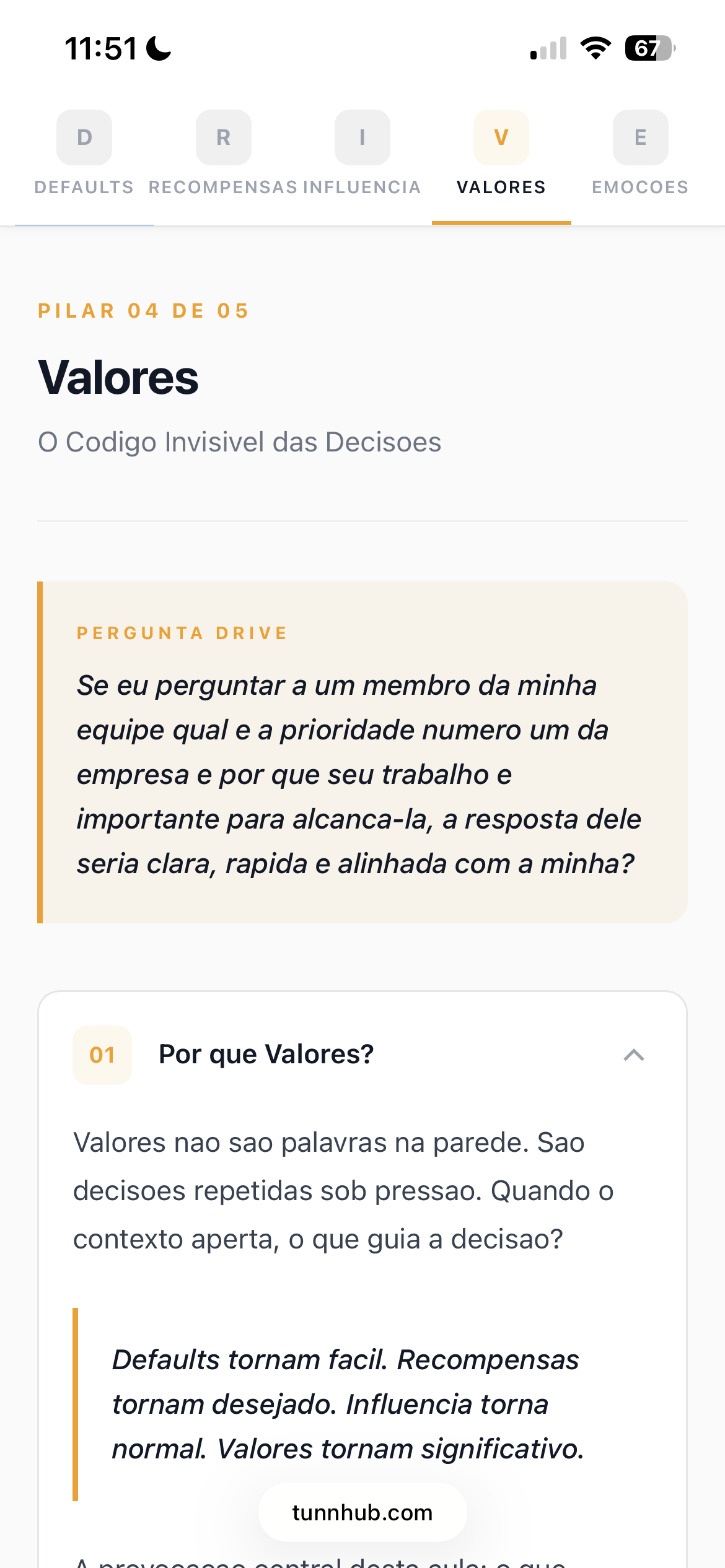Select the V pillar icon for Valores
This screenshot has height=1568, width=725.
pos(501,137)
